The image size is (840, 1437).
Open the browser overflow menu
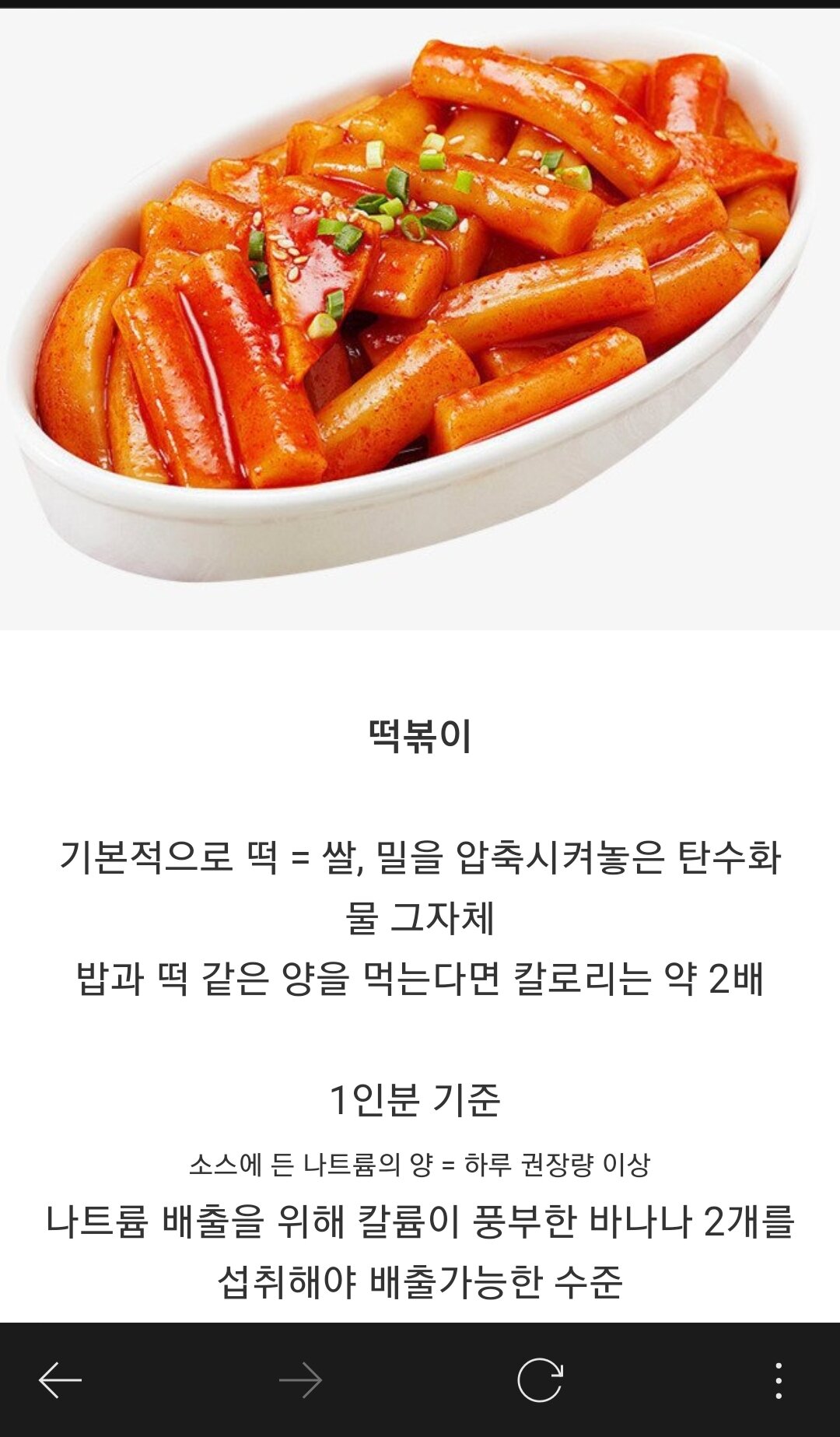click(x=779, y=1381)
